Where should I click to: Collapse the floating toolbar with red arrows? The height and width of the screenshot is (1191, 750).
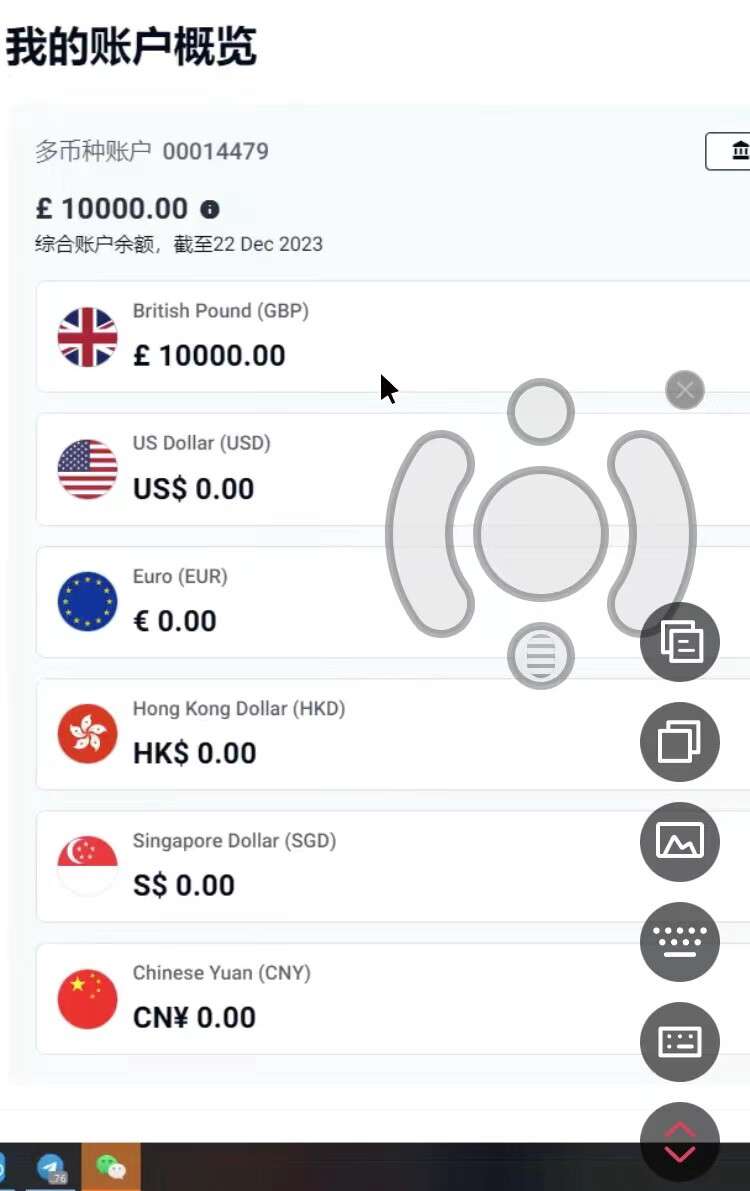(x=680, y=1142)
